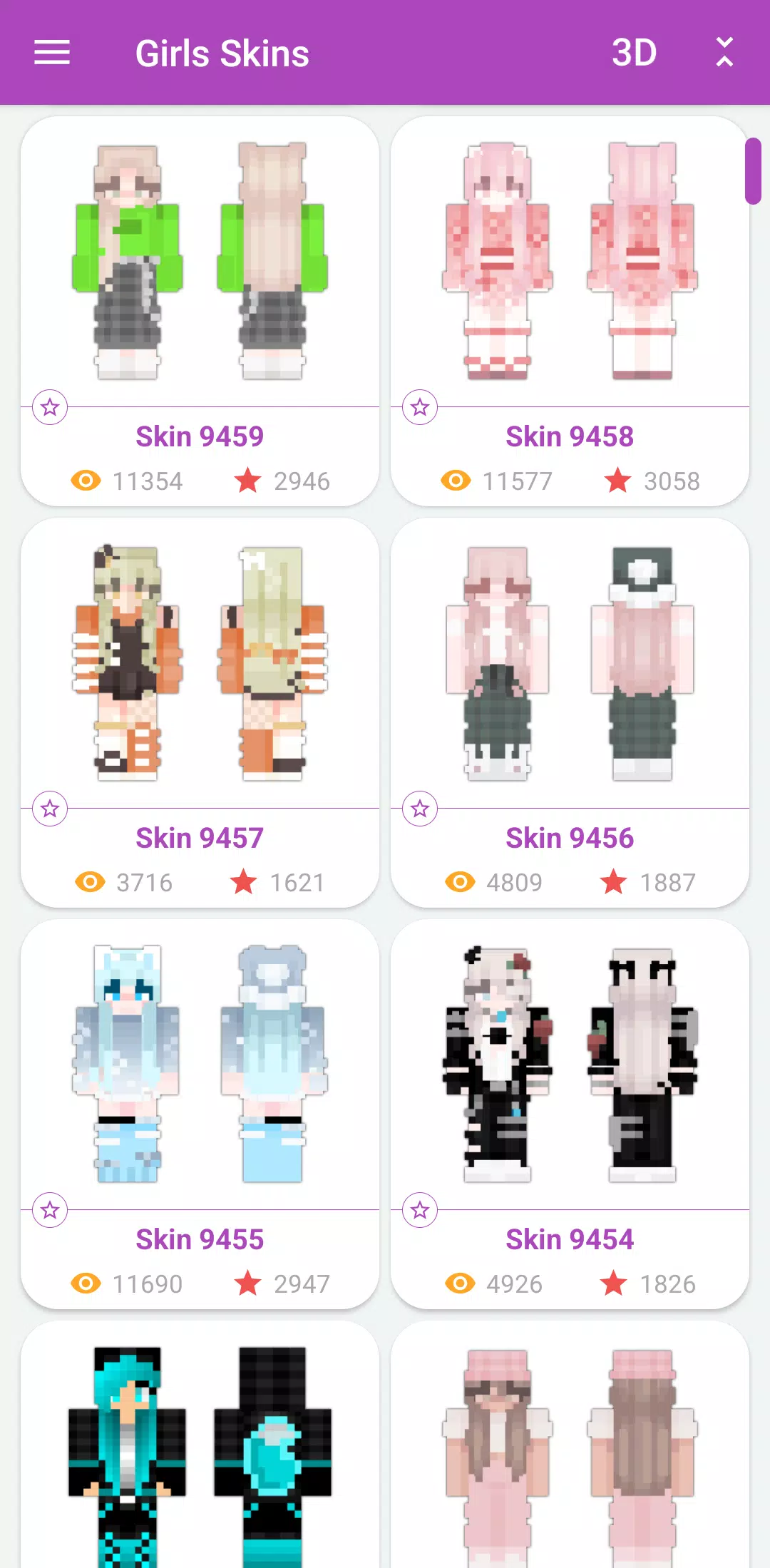Open the navigation drawer menu
The image size is (770, 1568).
tap(51, 53)
